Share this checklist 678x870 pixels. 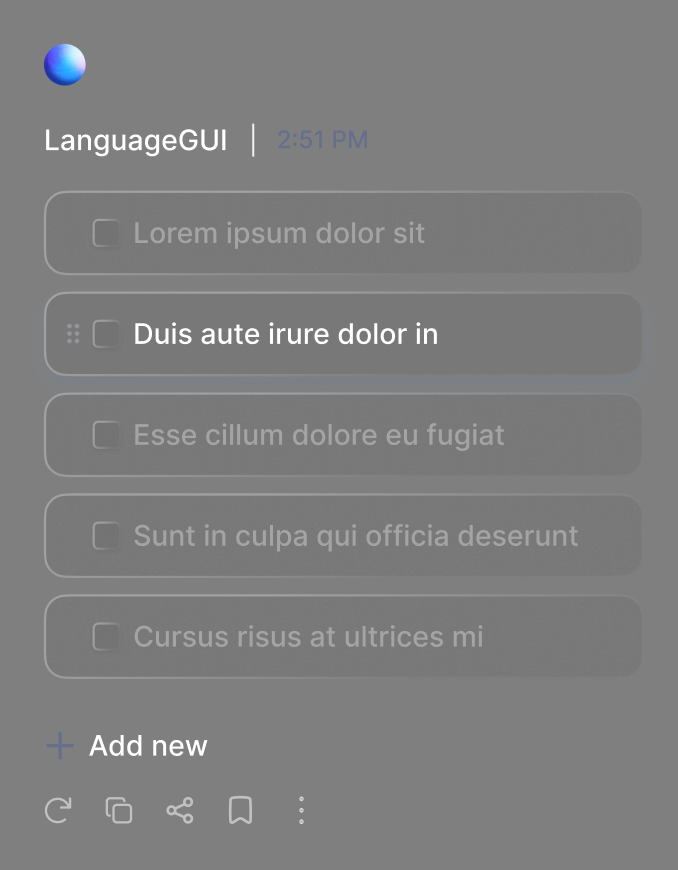point(180,810)
